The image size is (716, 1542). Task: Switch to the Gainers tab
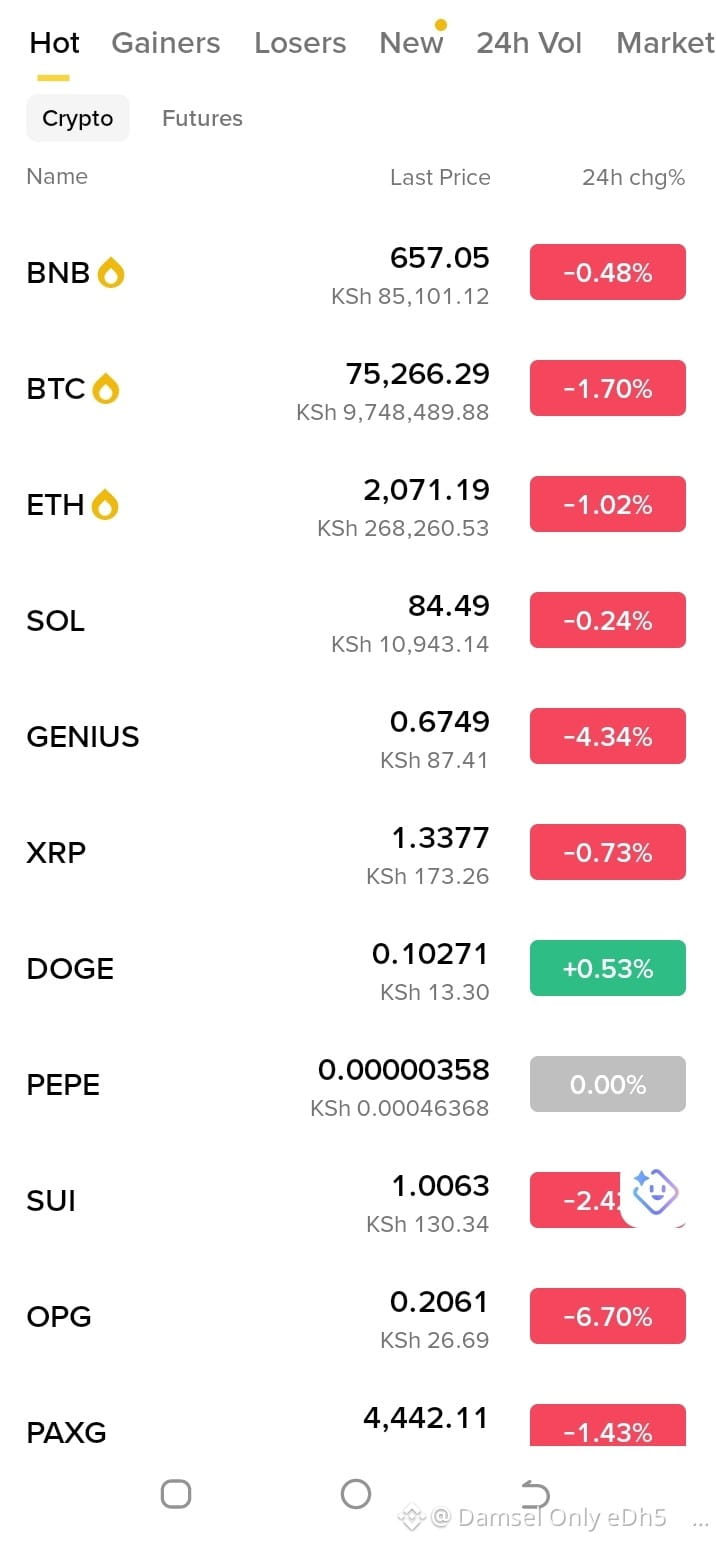(x=166, y=43)
